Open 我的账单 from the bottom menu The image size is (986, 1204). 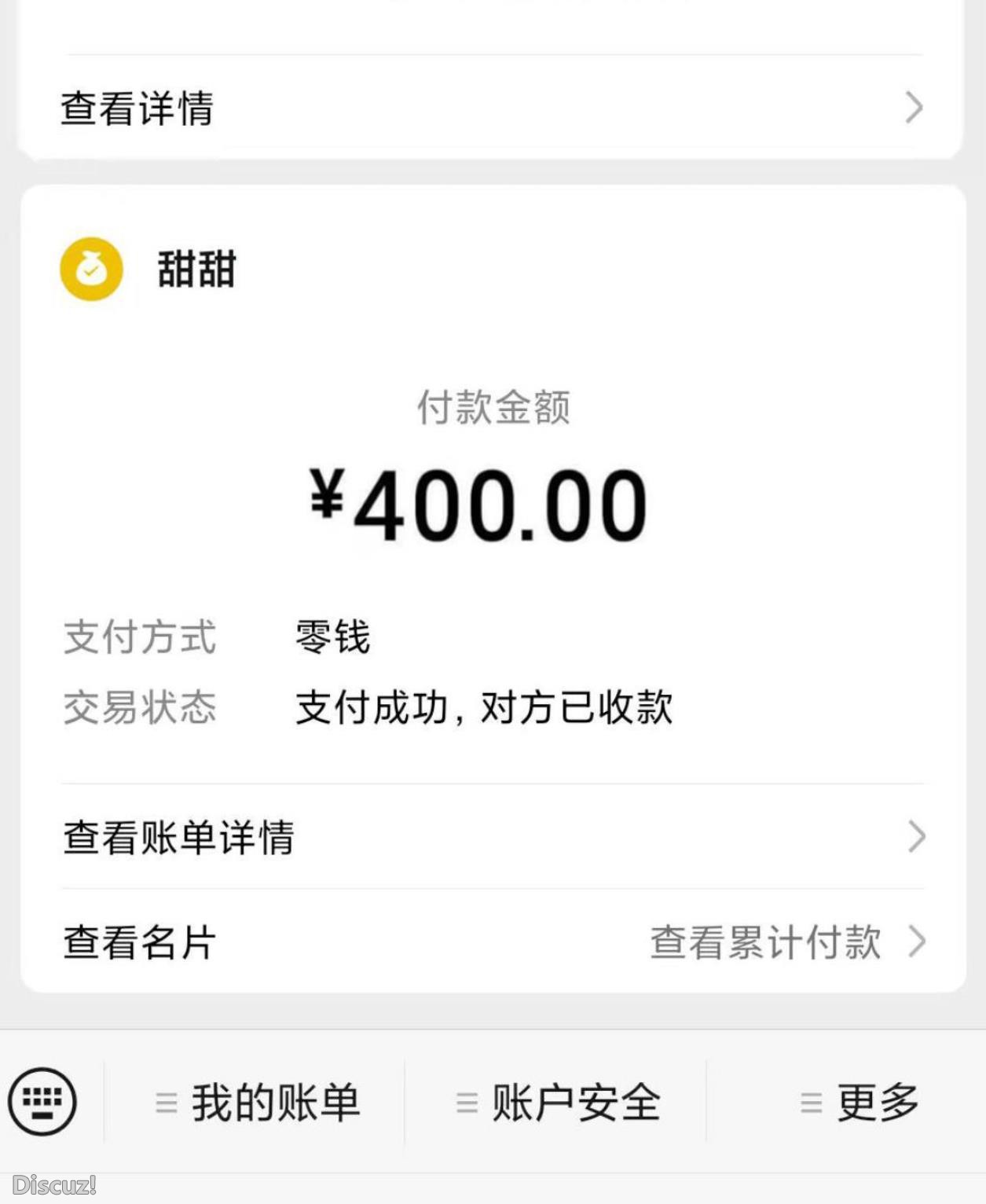[275, 1103]
